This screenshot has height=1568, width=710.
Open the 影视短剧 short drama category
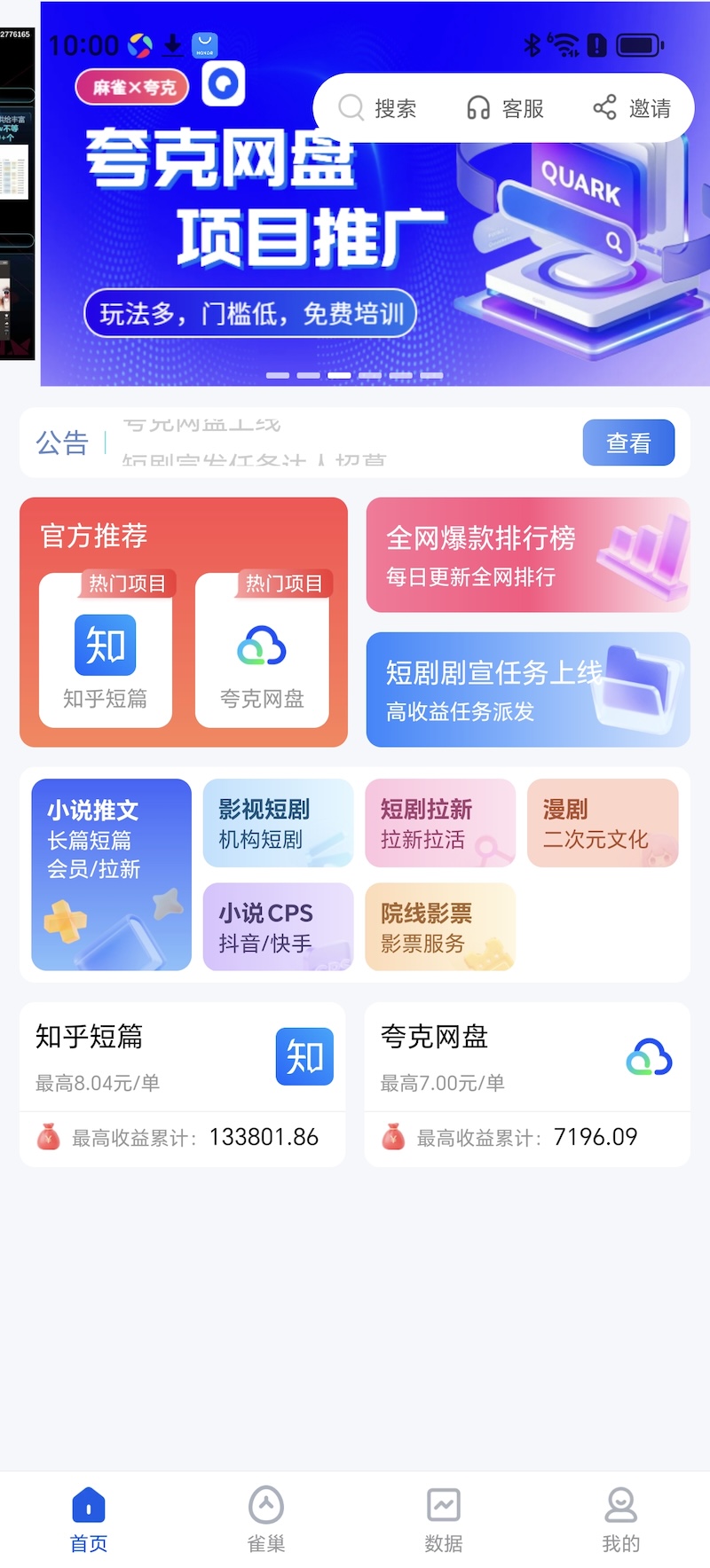pos(277,822)
